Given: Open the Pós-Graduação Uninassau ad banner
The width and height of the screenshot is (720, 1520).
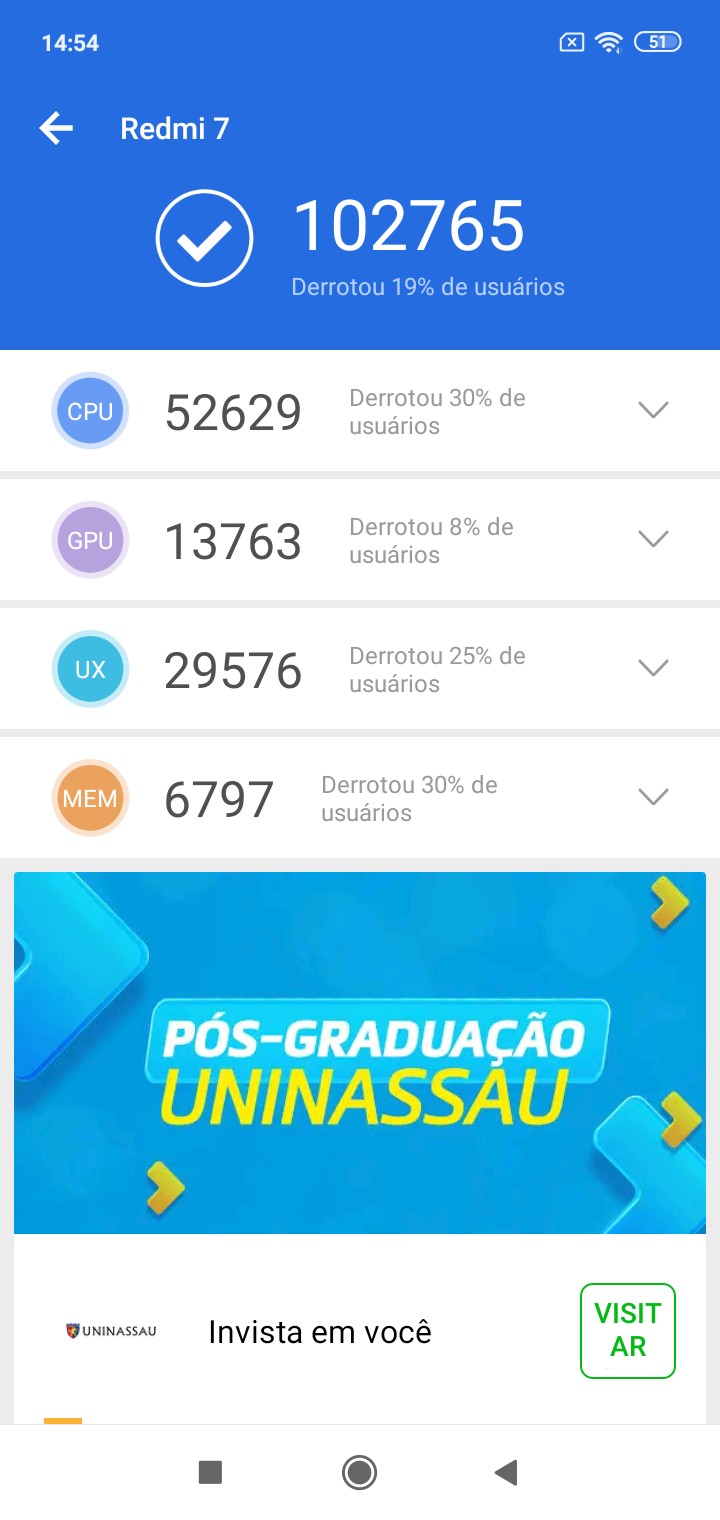Looking at the screenshot, I should 360,1052.
